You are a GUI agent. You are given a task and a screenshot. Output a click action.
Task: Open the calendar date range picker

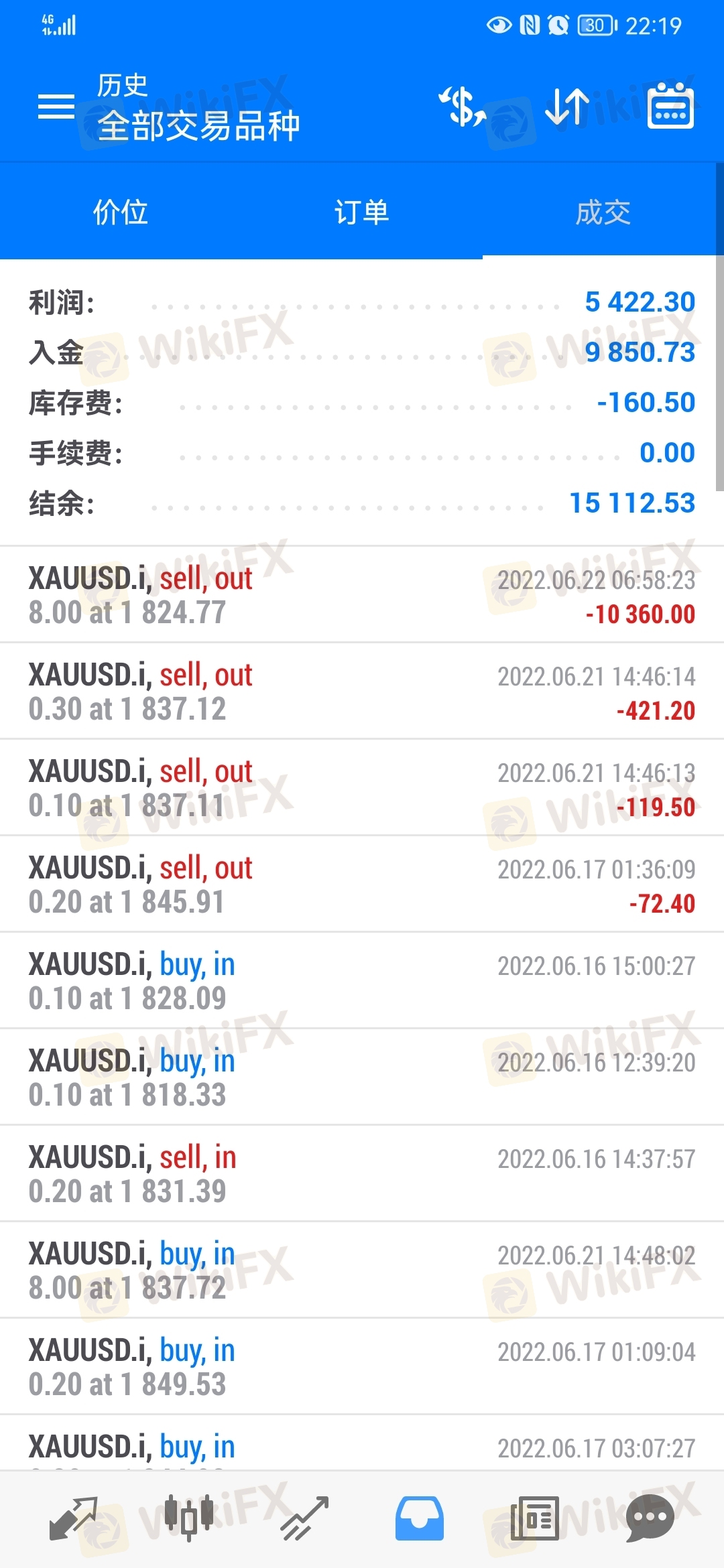point(670,105)
